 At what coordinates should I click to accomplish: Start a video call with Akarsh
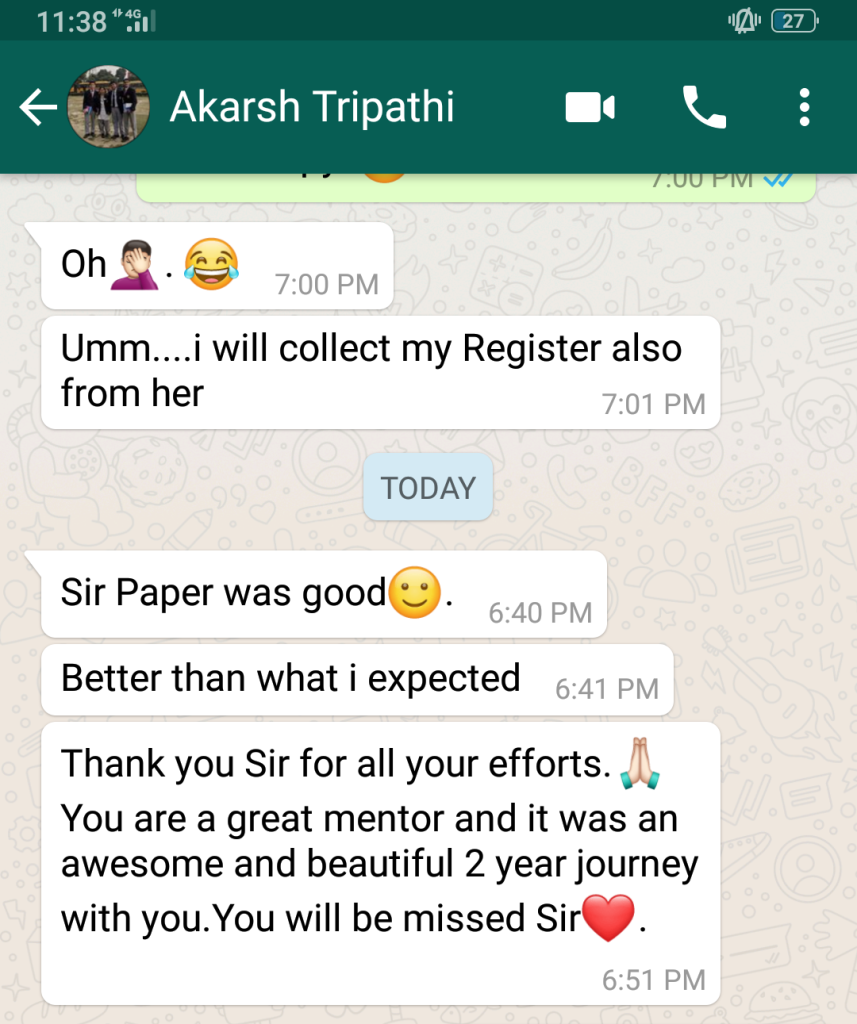pyautogui.click(x=590, y=107)
